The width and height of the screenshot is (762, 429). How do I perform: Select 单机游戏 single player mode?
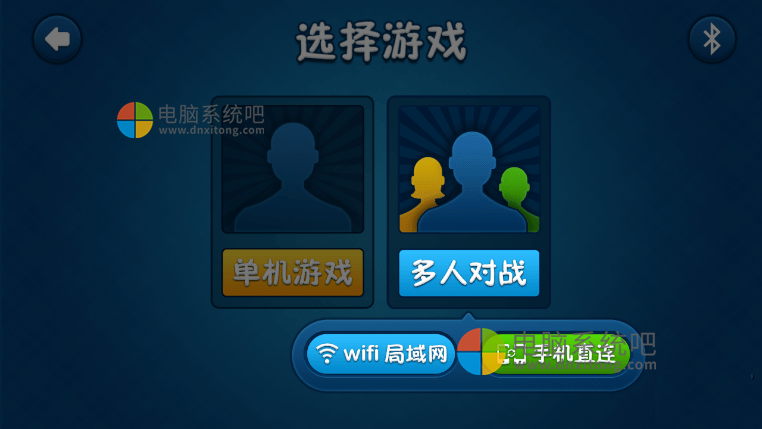292,273
